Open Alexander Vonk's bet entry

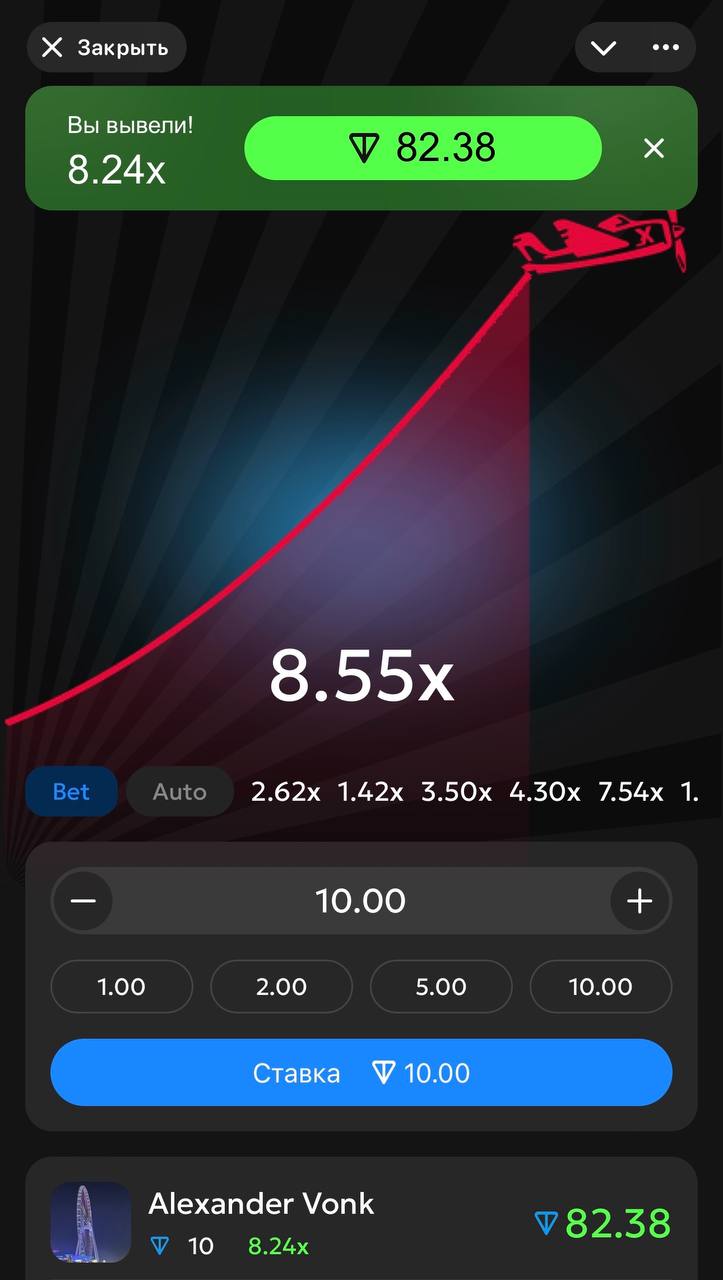coord(361,1222)
